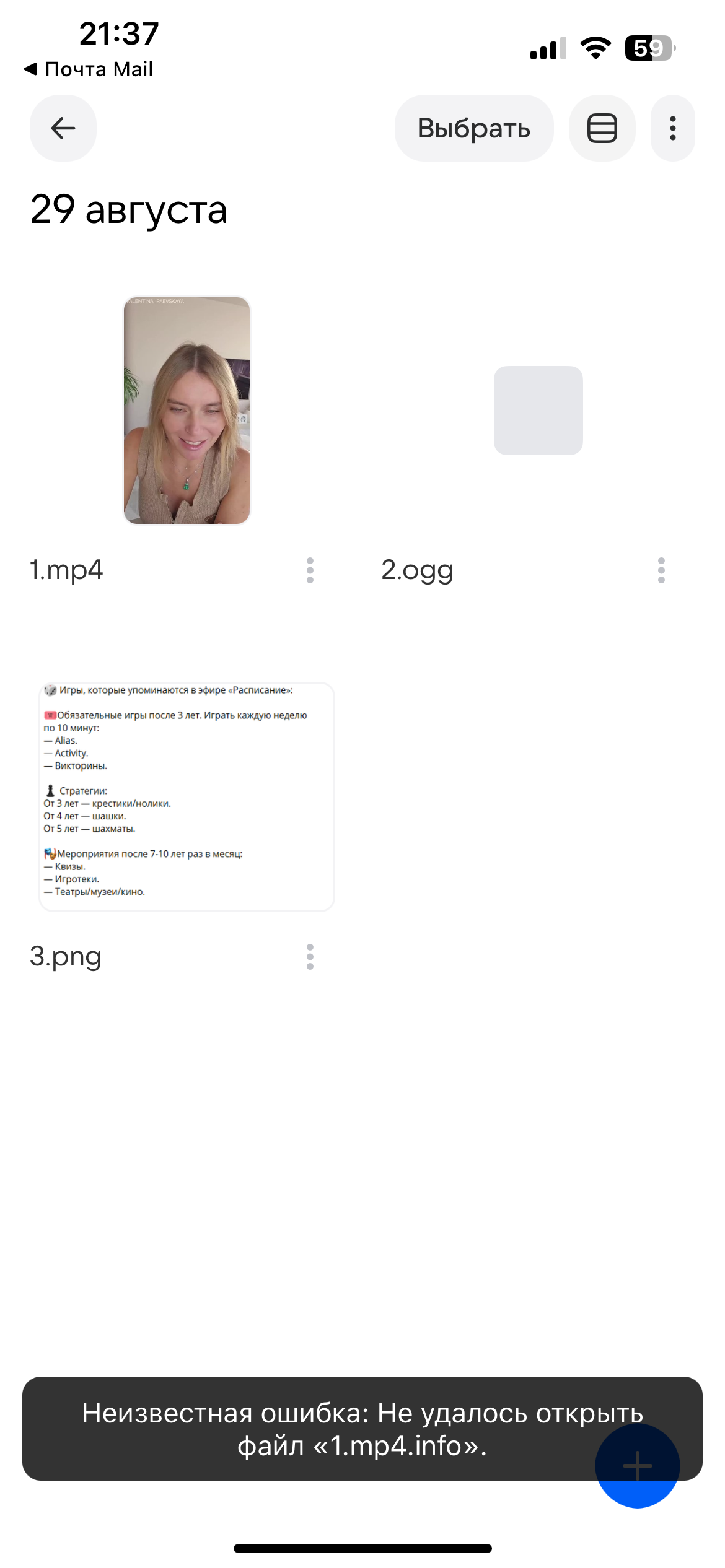Screen dimensions: 725x1568
Task: Open options for 3.png
Action: coord(310,957)
